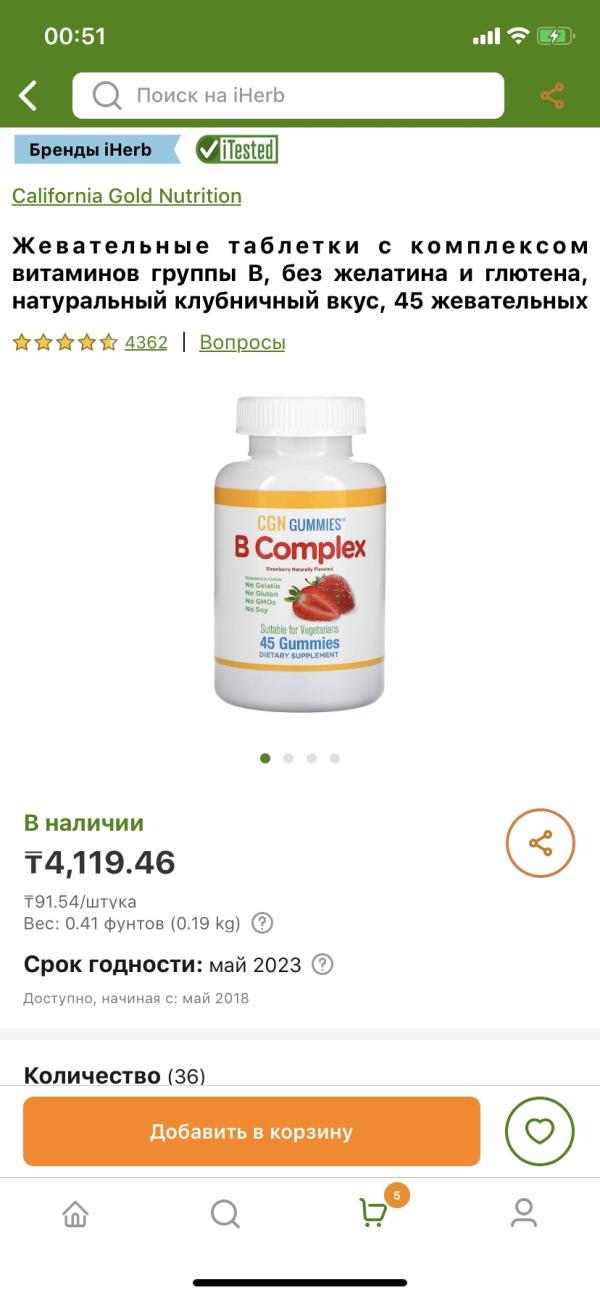This screenshot has width=600, height=1297.
Task: Open the 'Вопросы' questions link
Action: (242, 343)
